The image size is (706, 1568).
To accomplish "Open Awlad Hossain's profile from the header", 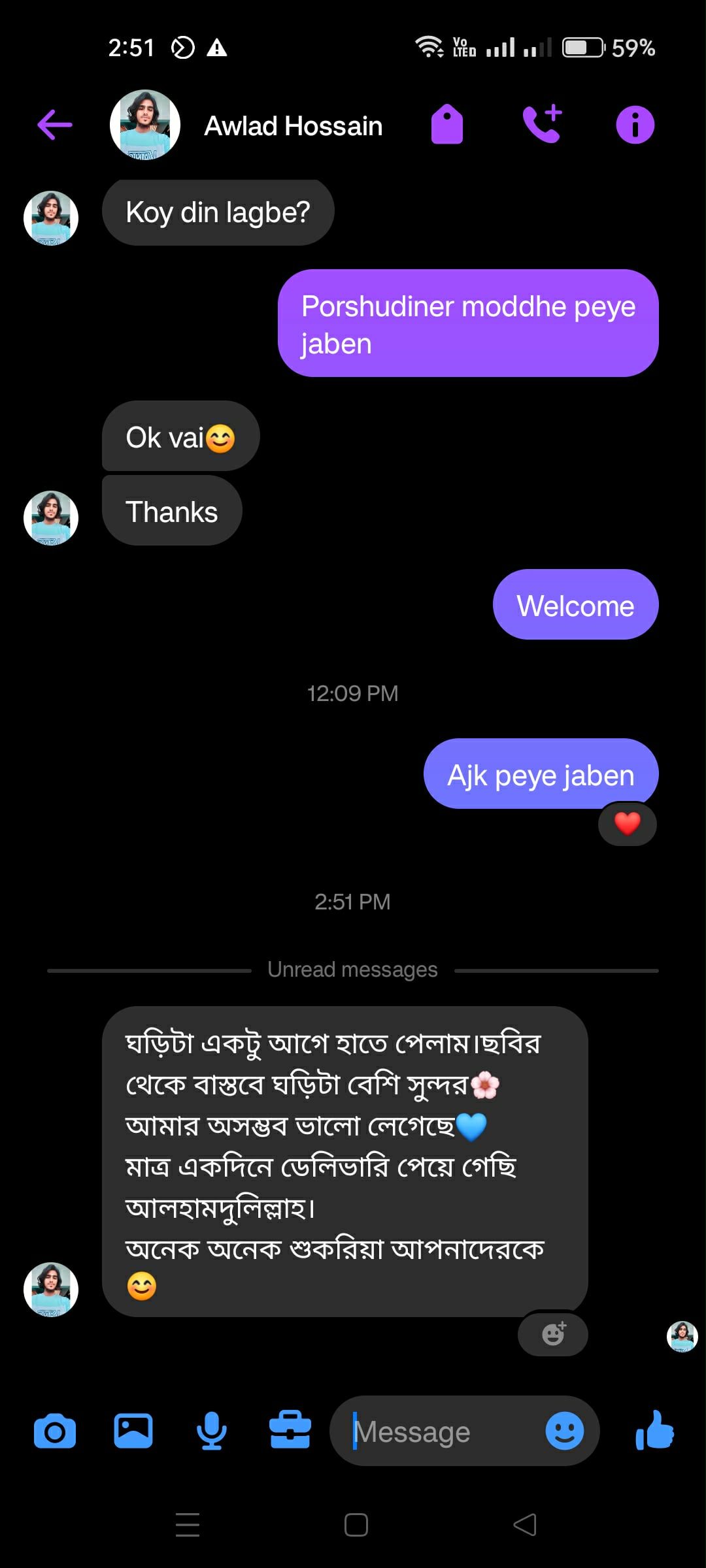I will click(x=293, y=125).
